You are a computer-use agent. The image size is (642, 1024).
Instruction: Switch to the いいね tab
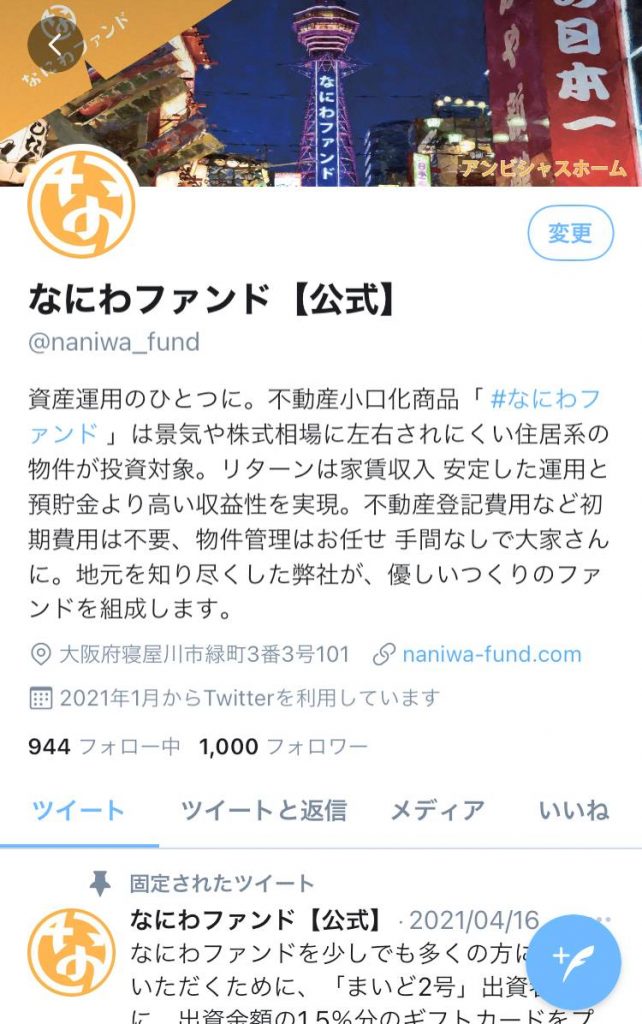pos(573,810)
